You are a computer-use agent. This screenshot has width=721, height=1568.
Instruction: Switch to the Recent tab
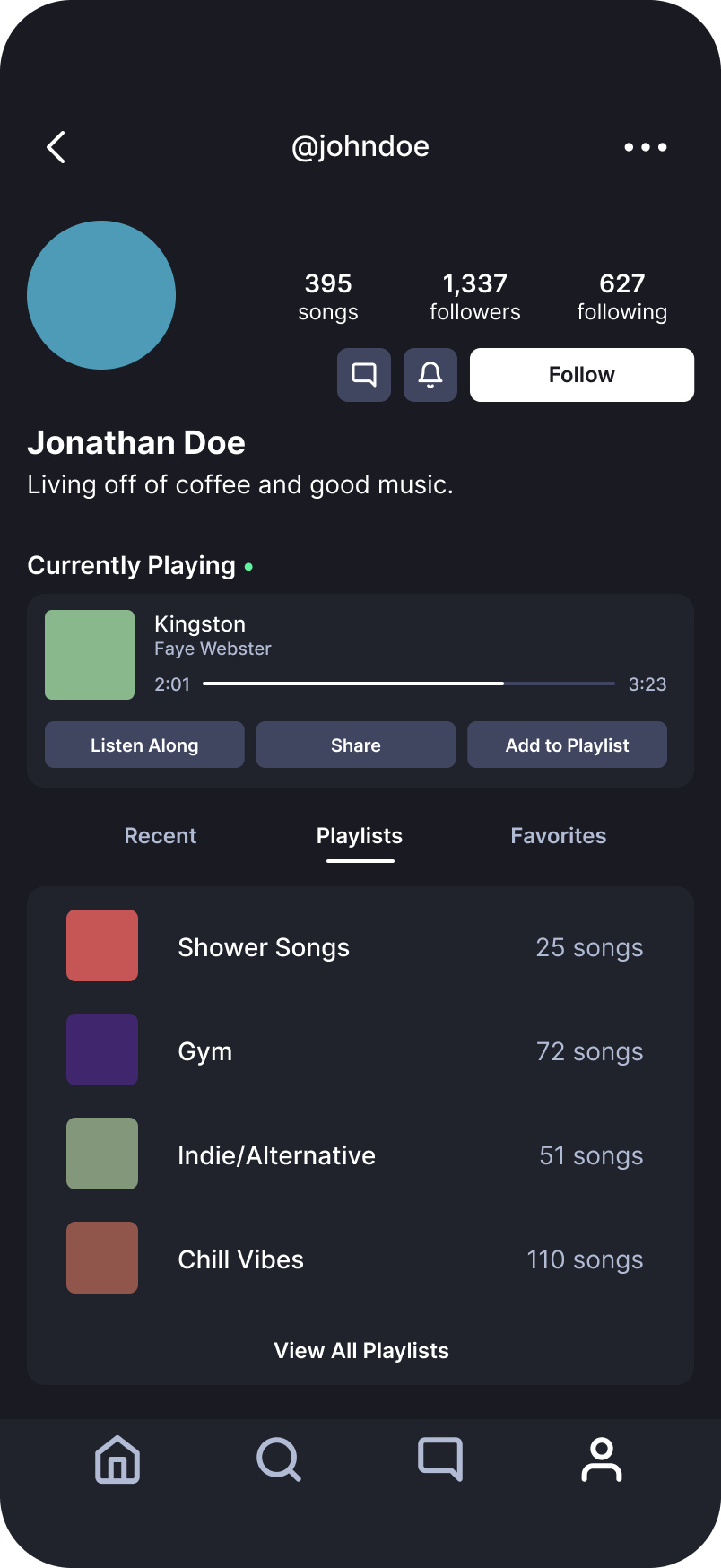pos(160,835)
